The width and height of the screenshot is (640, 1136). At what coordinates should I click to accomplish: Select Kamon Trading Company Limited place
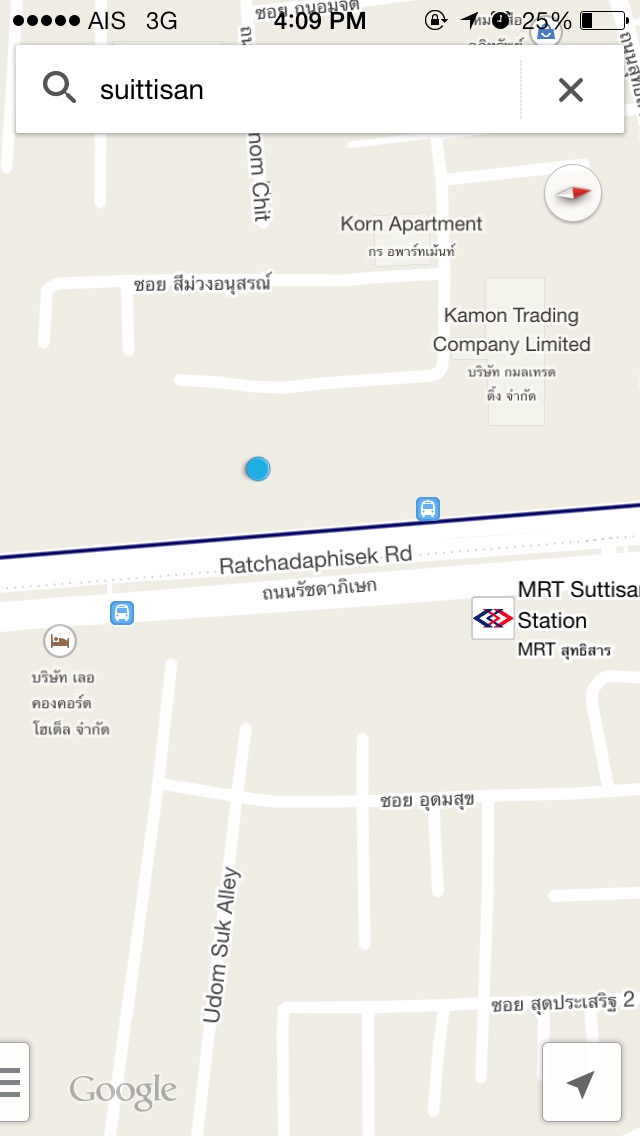(512, 330)
